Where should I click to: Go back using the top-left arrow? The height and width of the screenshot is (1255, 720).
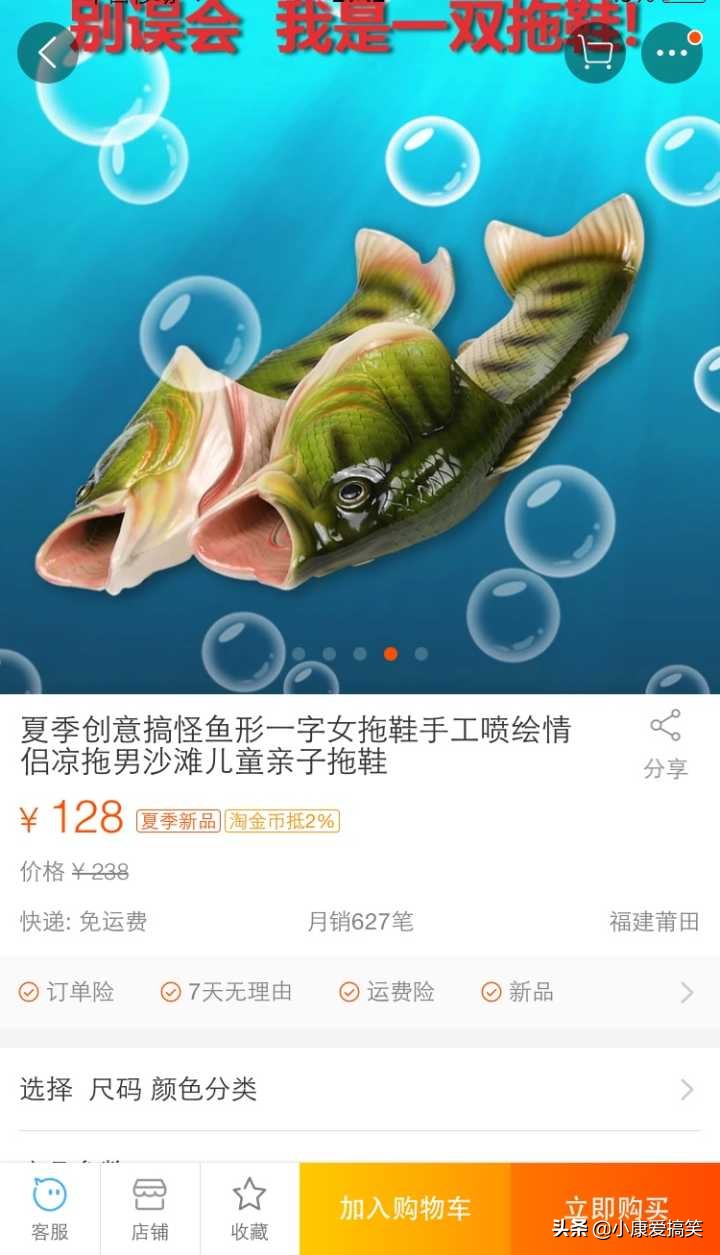(48, 53)
